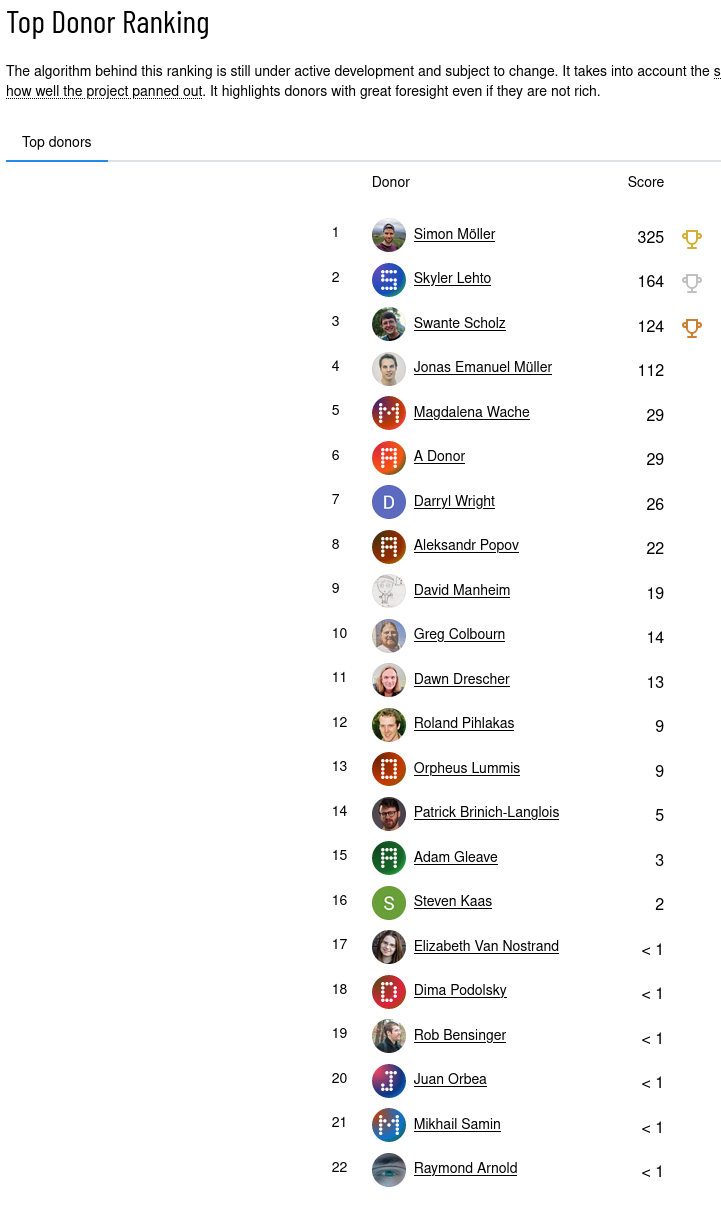Open Greg Colbourn's profile
This screenshot has height=1206, width=721.
tap(459, 634)
